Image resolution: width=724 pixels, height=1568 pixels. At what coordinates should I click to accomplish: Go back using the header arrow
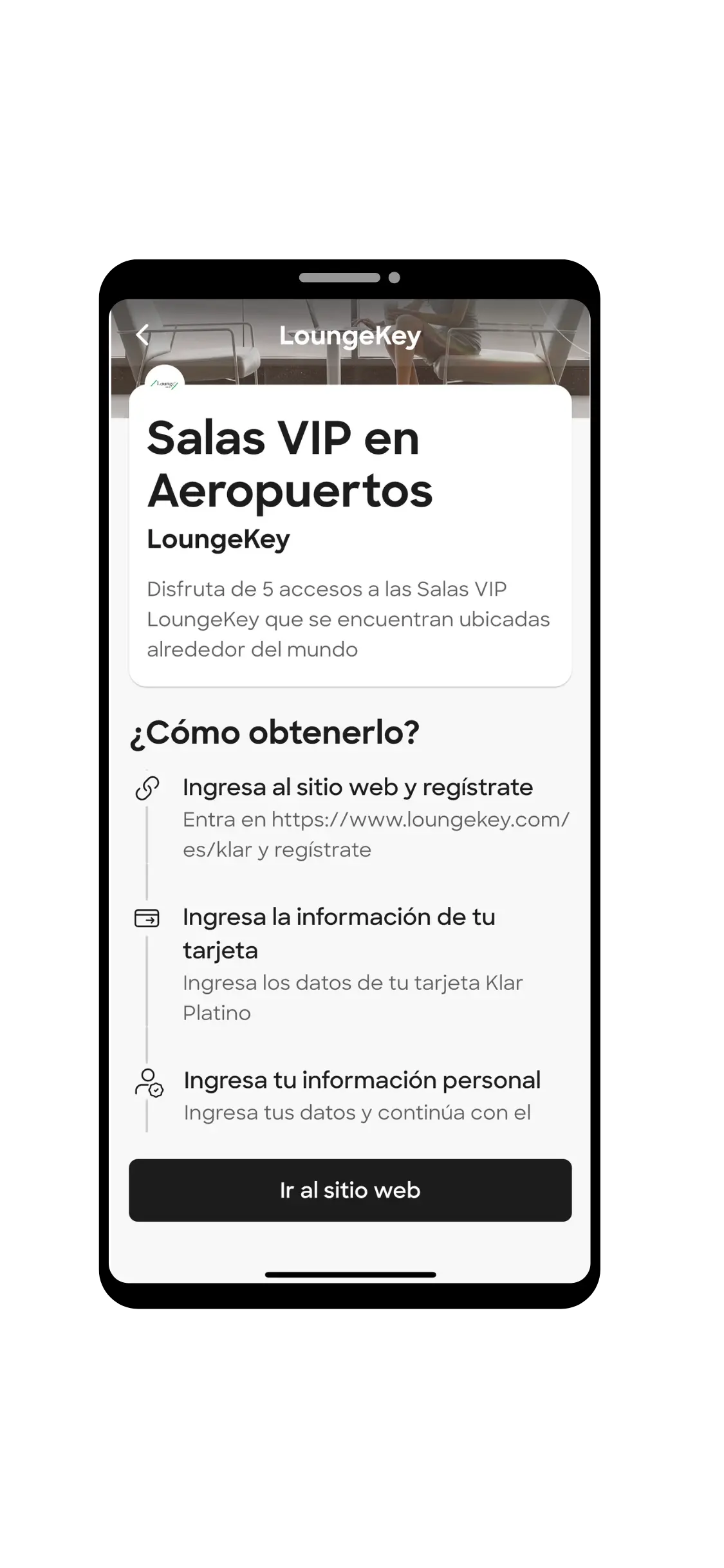click(x=143, y=335)
